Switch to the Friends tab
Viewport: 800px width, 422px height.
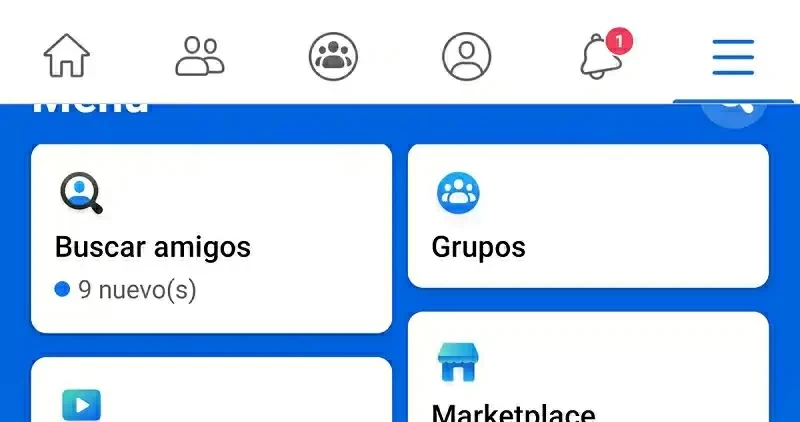click(200, 56)
